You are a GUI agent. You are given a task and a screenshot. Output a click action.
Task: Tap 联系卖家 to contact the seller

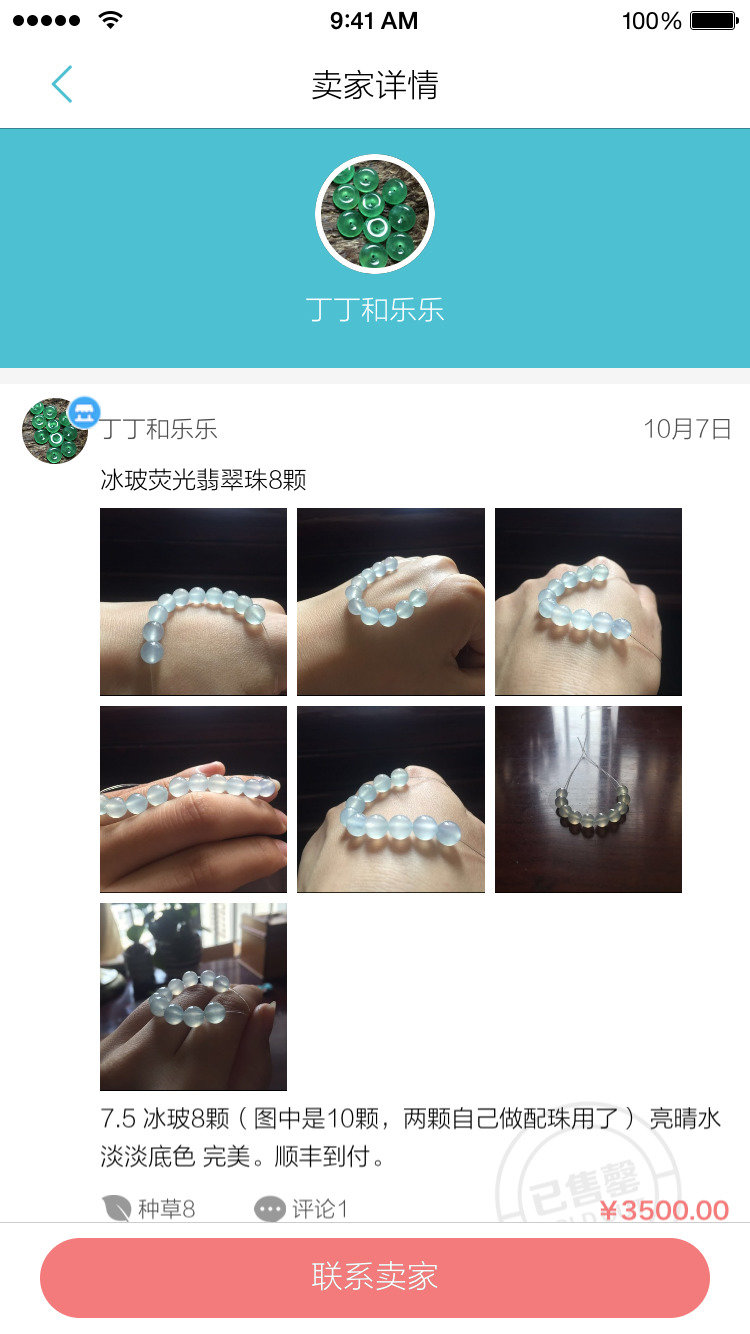point(375,1277)
